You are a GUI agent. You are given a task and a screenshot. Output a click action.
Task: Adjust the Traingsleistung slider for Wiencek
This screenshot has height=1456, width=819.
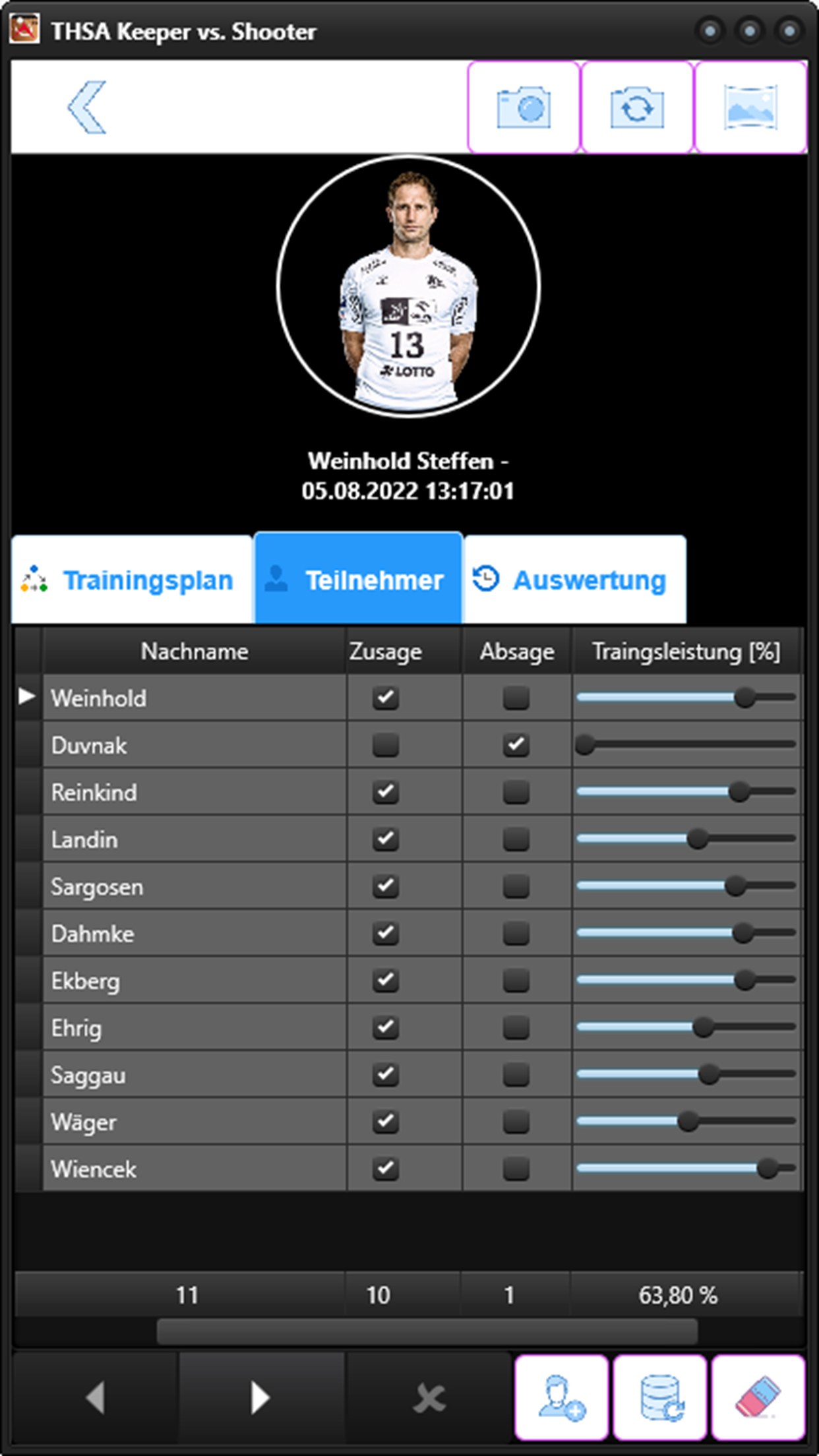pos(767,1168)
